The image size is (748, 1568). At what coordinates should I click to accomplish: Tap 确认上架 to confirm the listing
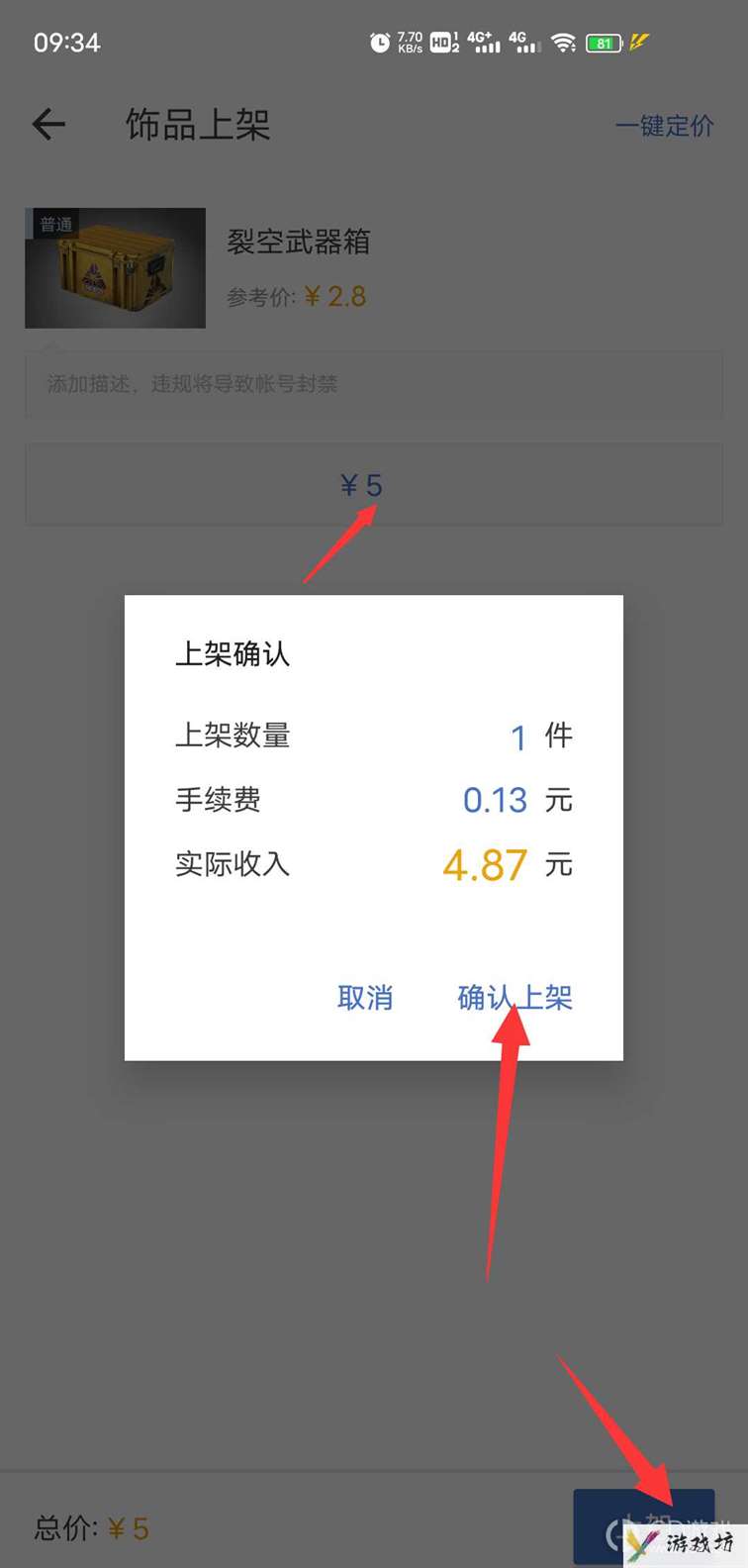point(514,997)
